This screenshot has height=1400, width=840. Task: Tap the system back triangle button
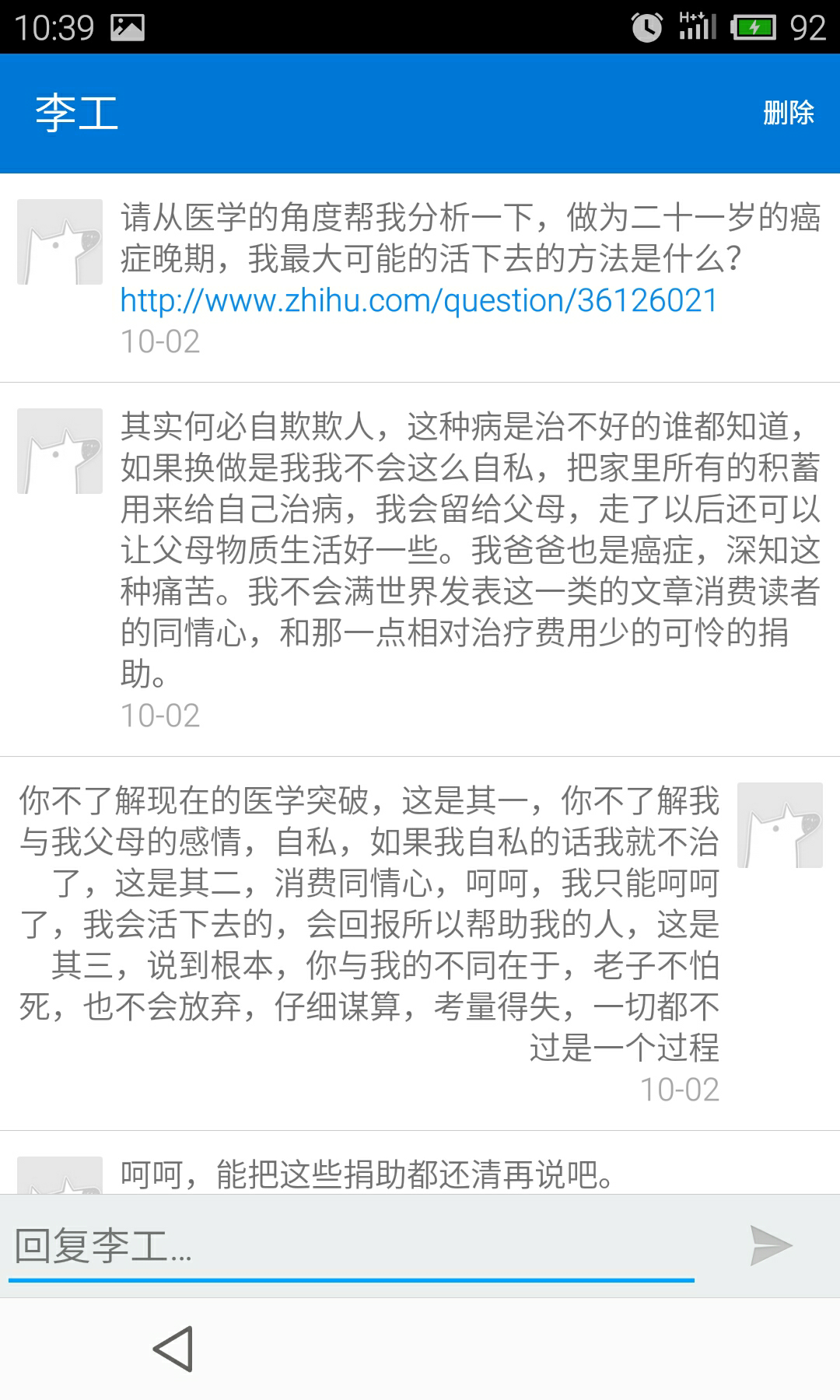click(x=173, y=1349)
